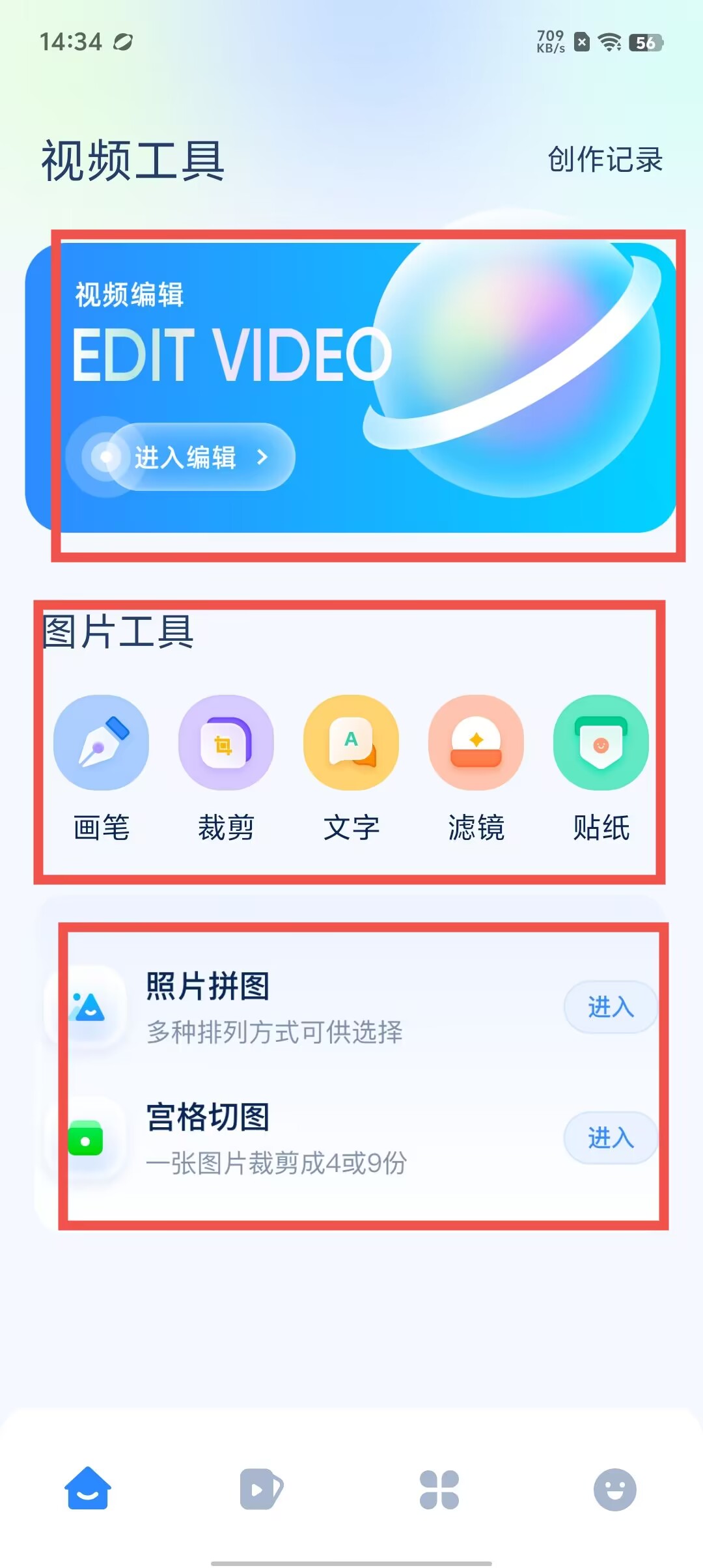Select the 文字 text tool
Screen dimensions: 703x1568
pyautogui.click(x=351, y=744)
